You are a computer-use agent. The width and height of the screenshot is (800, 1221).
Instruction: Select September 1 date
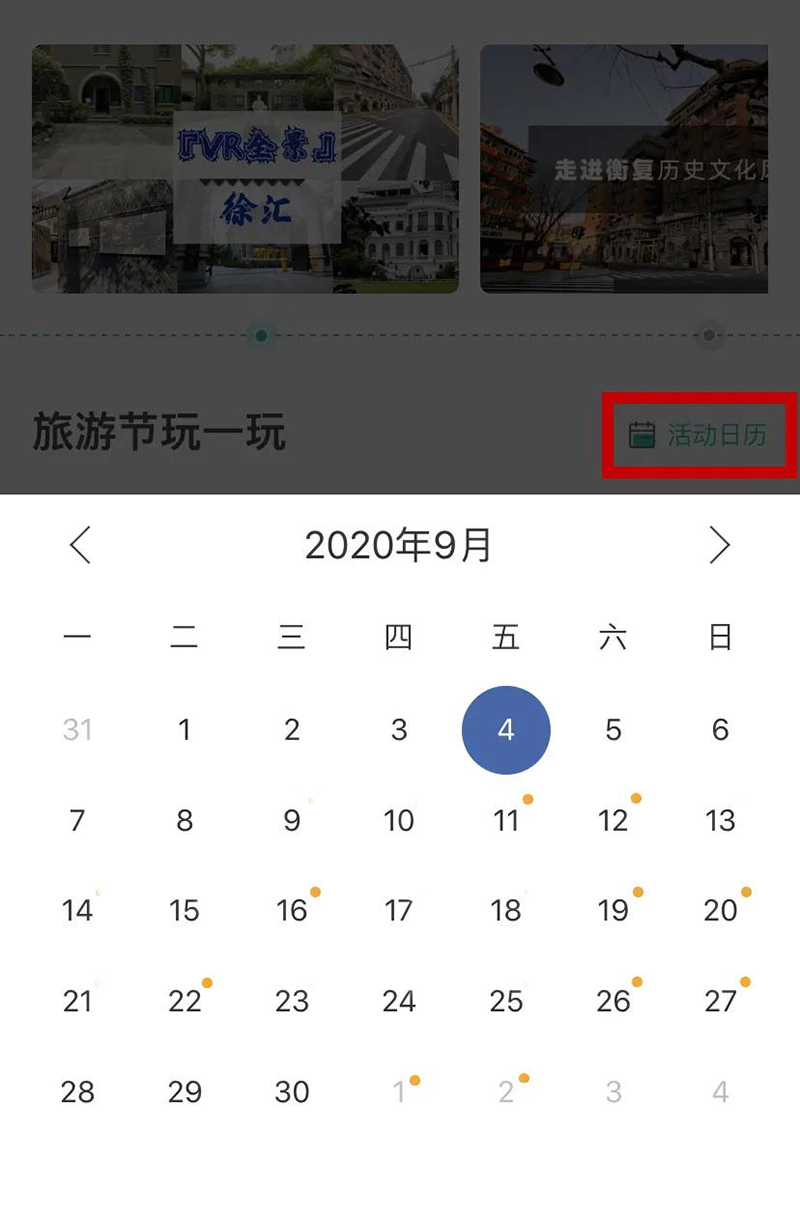pyautogui.click(x=185, y=730)
